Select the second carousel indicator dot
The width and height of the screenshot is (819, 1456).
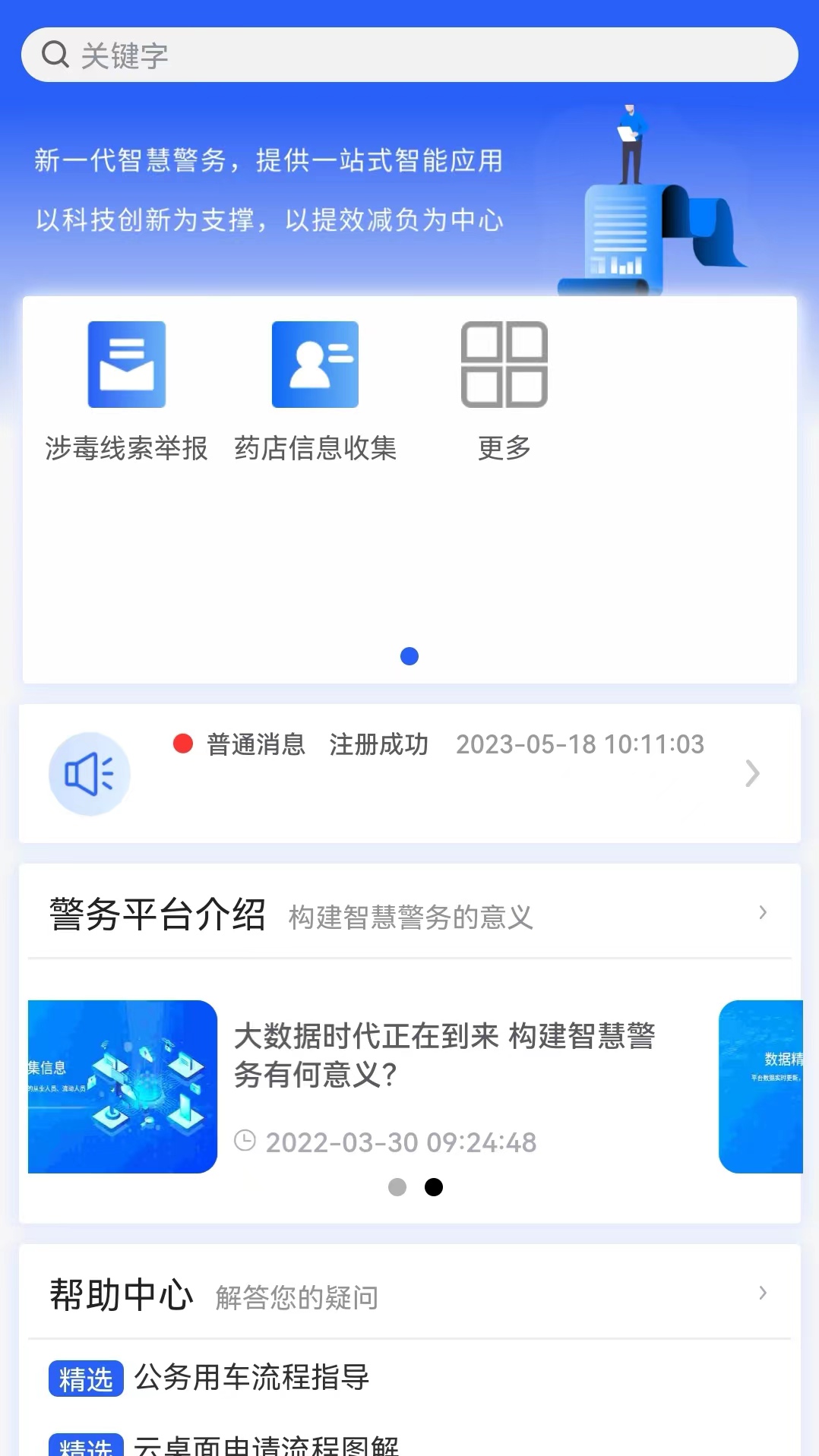point(434,1187)
